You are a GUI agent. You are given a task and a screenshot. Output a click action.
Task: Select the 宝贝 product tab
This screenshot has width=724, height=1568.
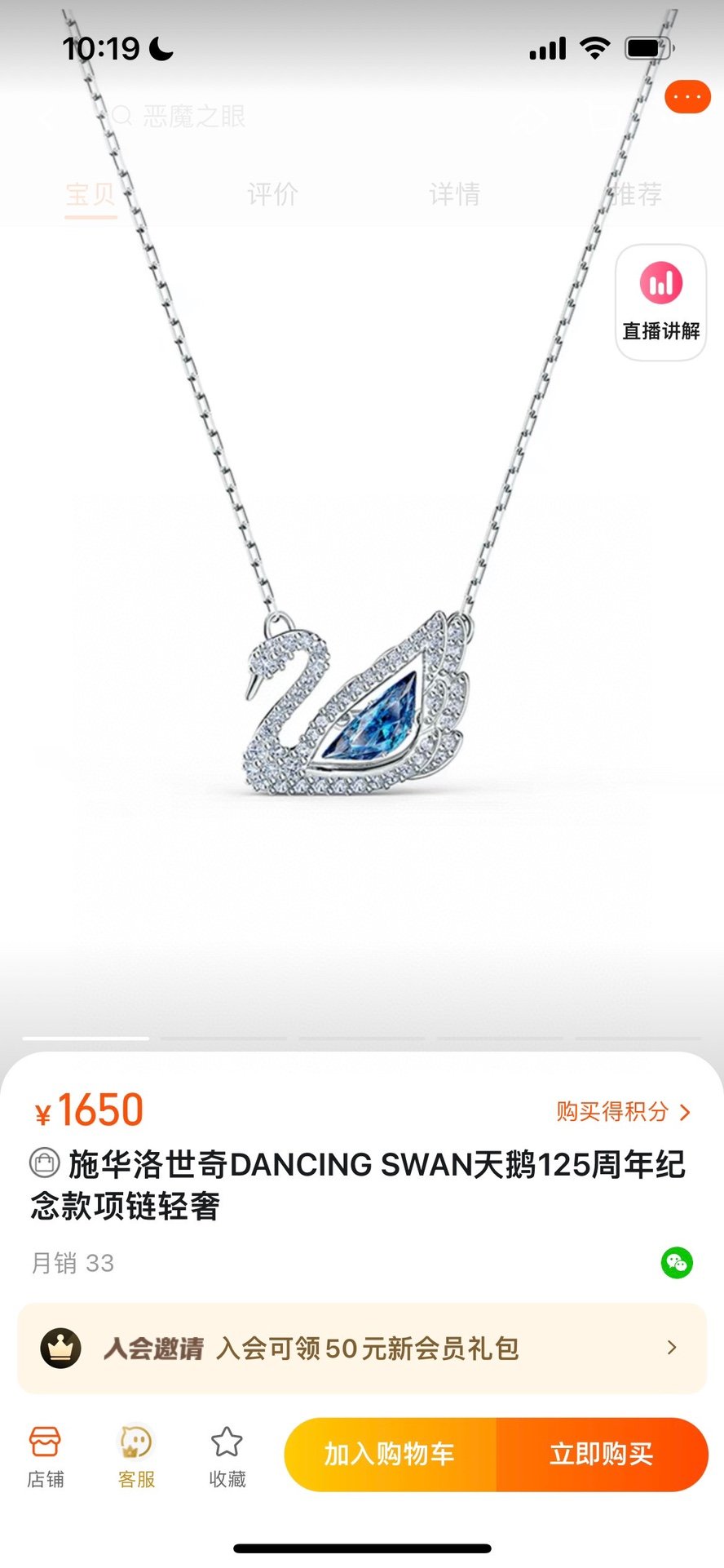[x=90, y=194]
